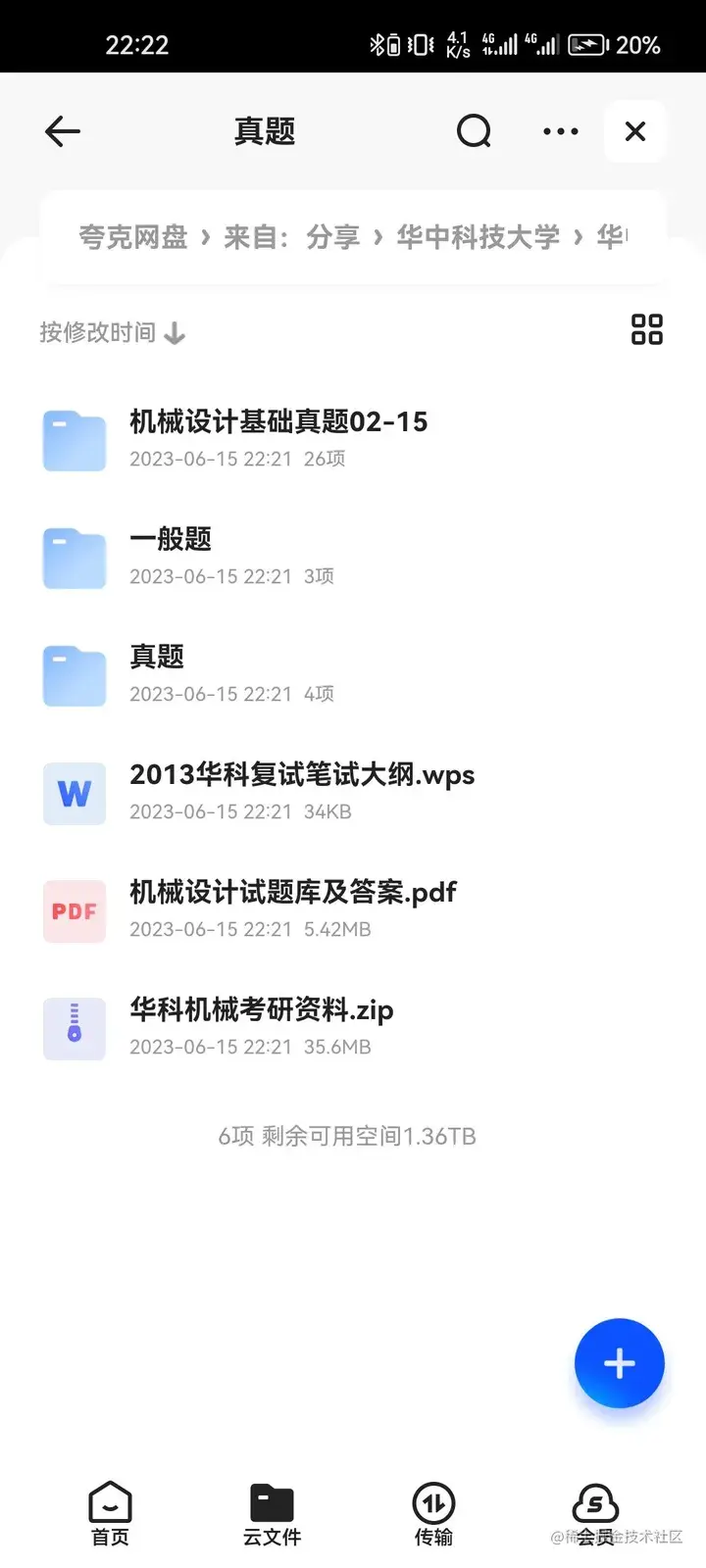
Task: Close the folder view with X
Action: pos(635,131)
